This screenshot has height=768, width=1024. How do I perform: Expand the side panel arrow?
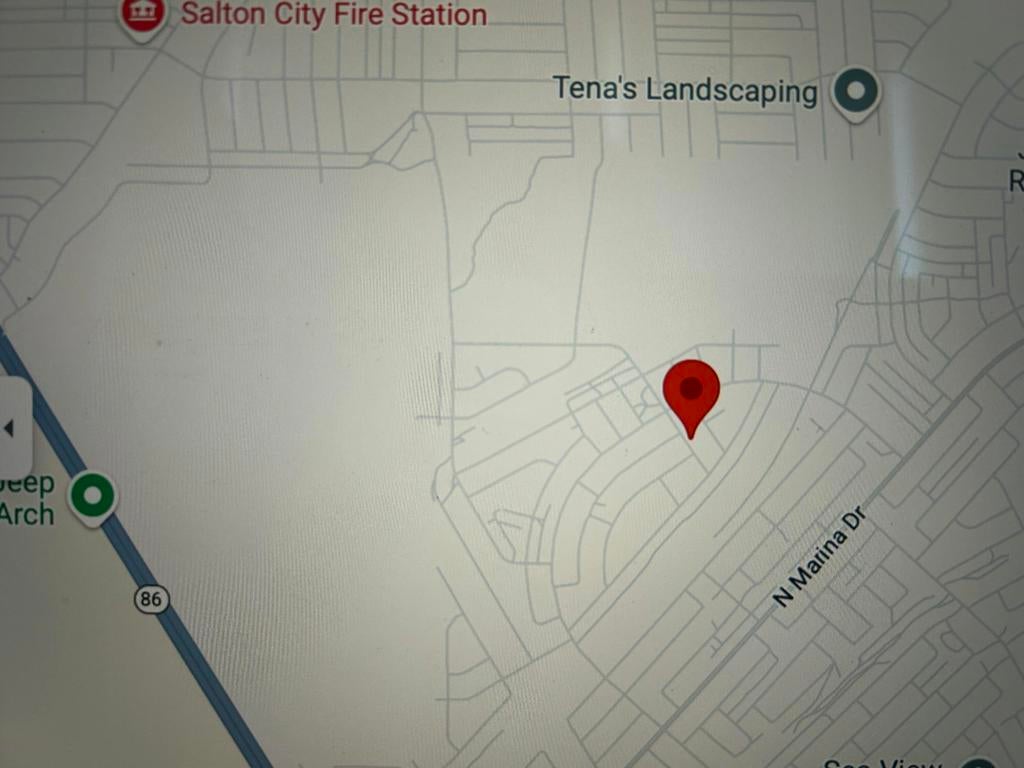pyautogui.click(x=10, y=428)
